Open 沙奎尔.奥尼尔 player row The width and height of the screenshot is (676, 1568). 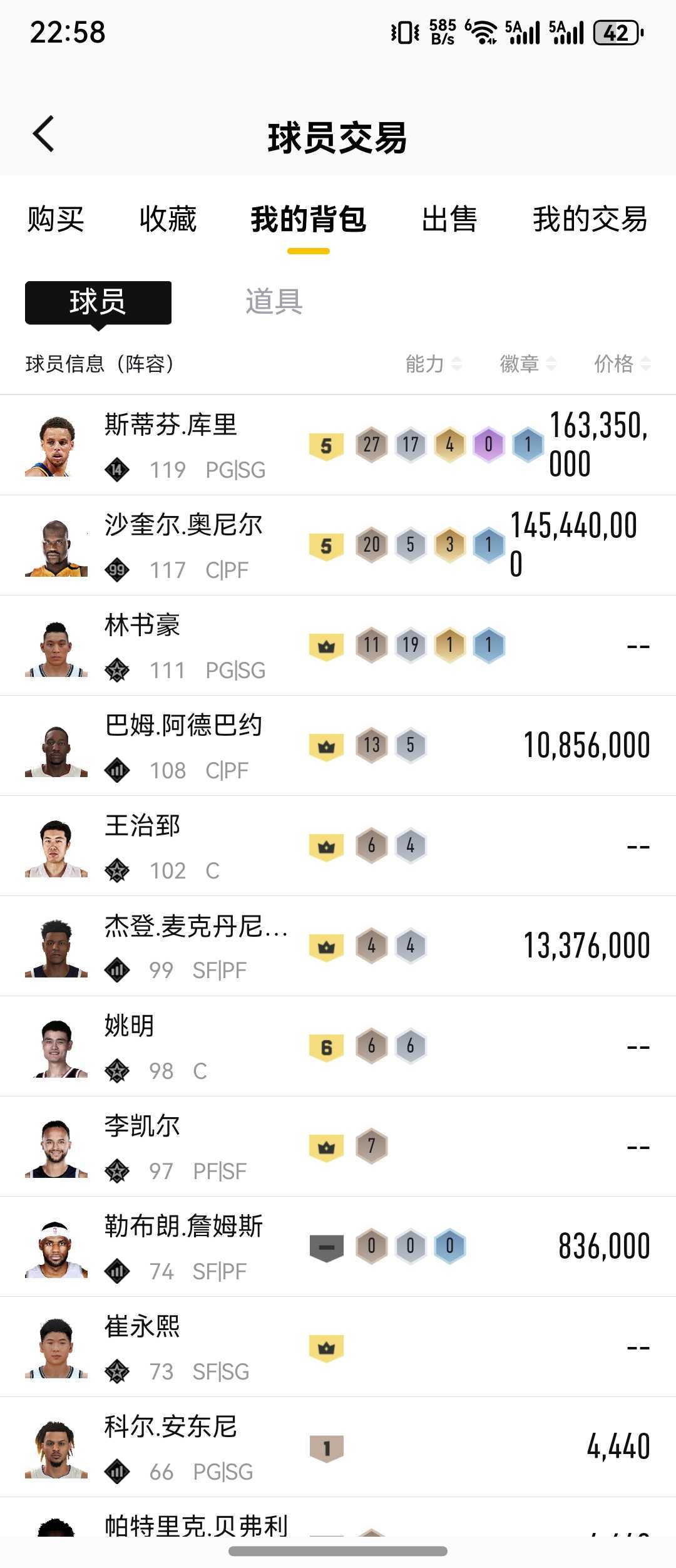point(183,545)
